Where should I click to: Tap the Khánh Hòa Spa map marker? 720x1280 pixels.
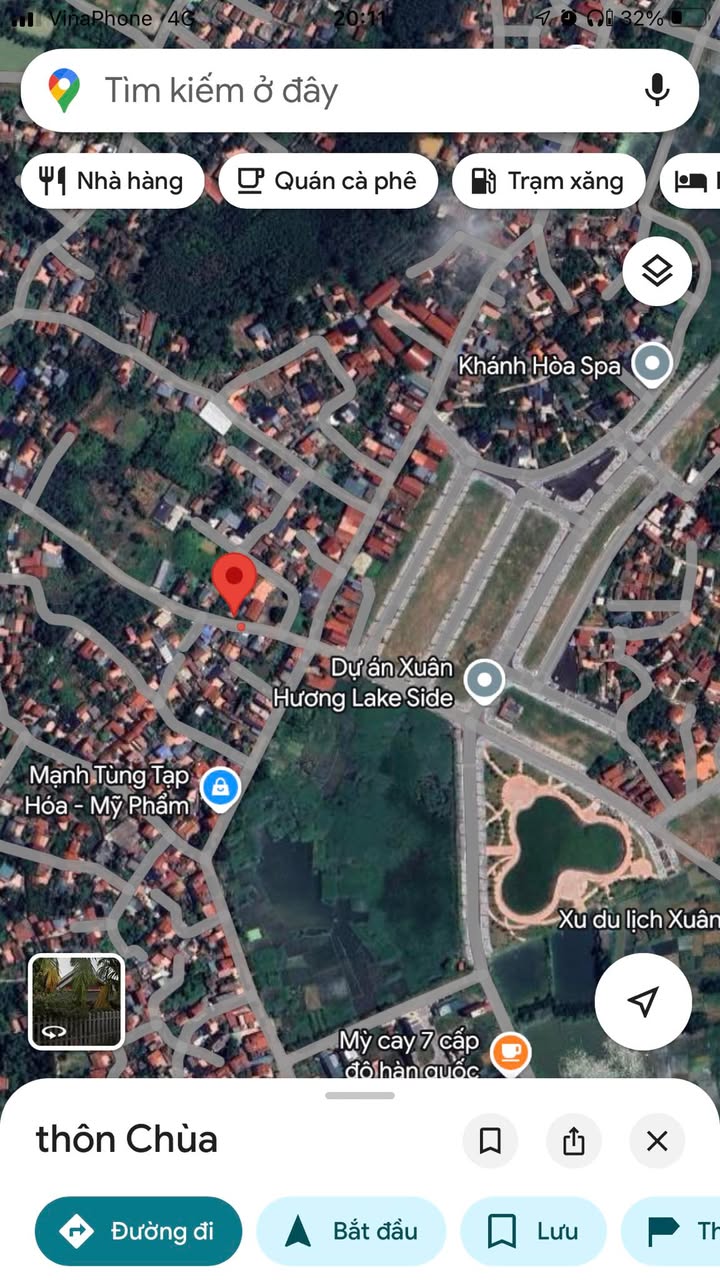click(653, 365)
